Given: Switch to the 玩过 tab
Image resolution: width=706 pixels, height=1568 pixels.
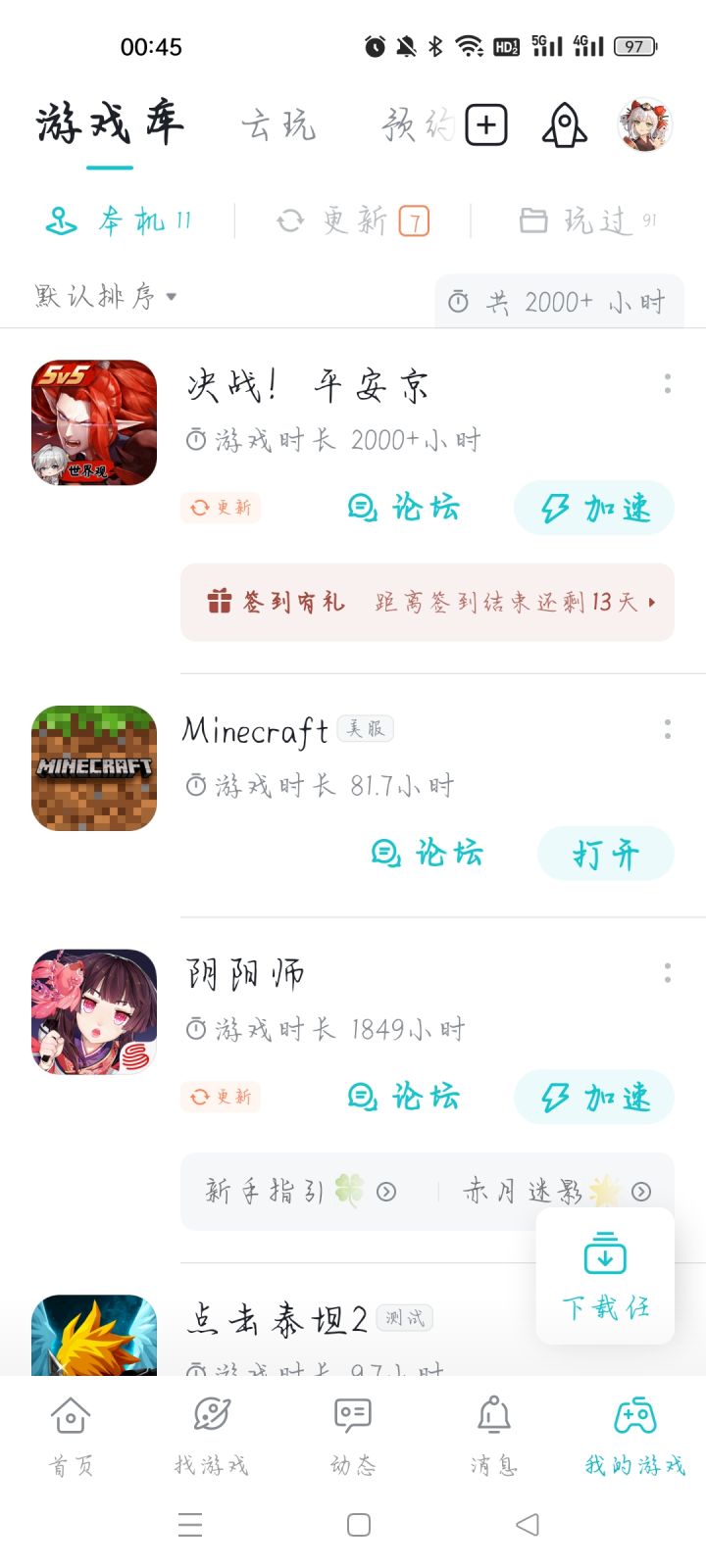Looking at the screenshot, I should click(x=587, y=221).
